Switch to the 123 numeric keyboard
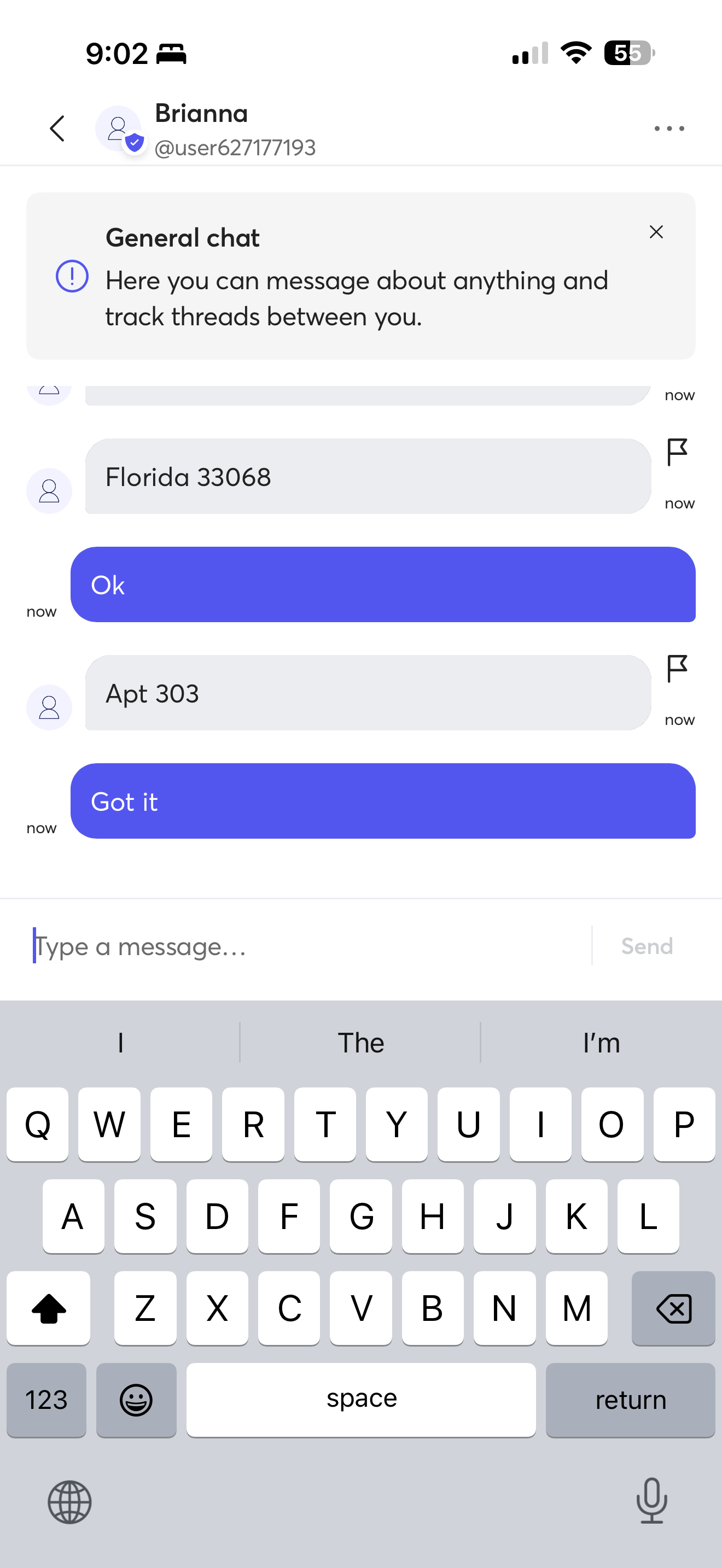722x1568 pixels. tap(46, 1400)
